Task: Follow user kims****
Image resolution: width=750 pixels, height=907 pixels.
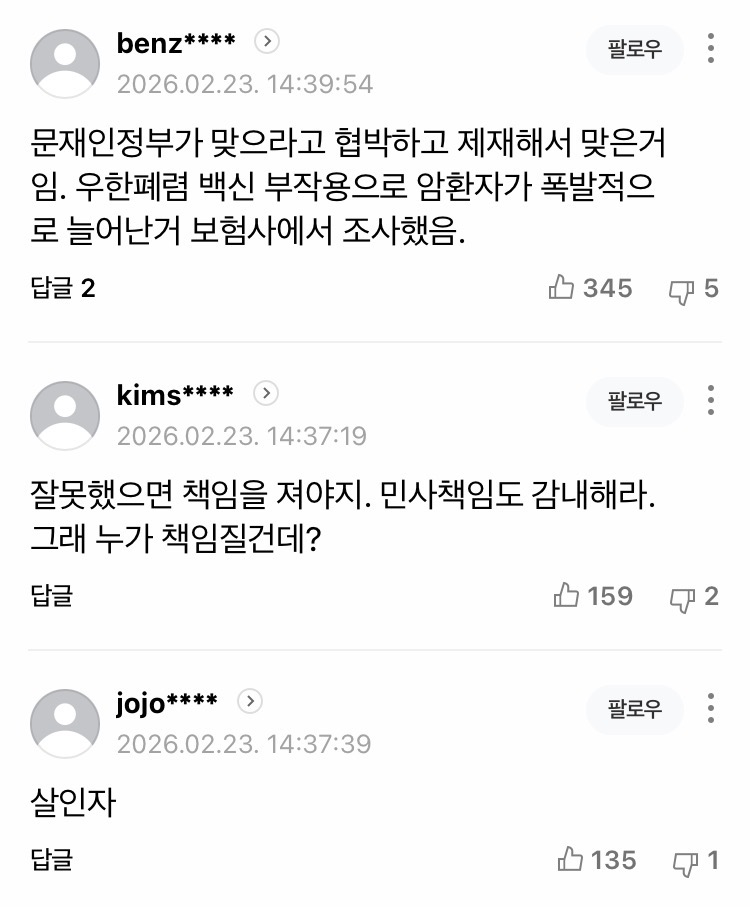Action: (x=634, y=401)
